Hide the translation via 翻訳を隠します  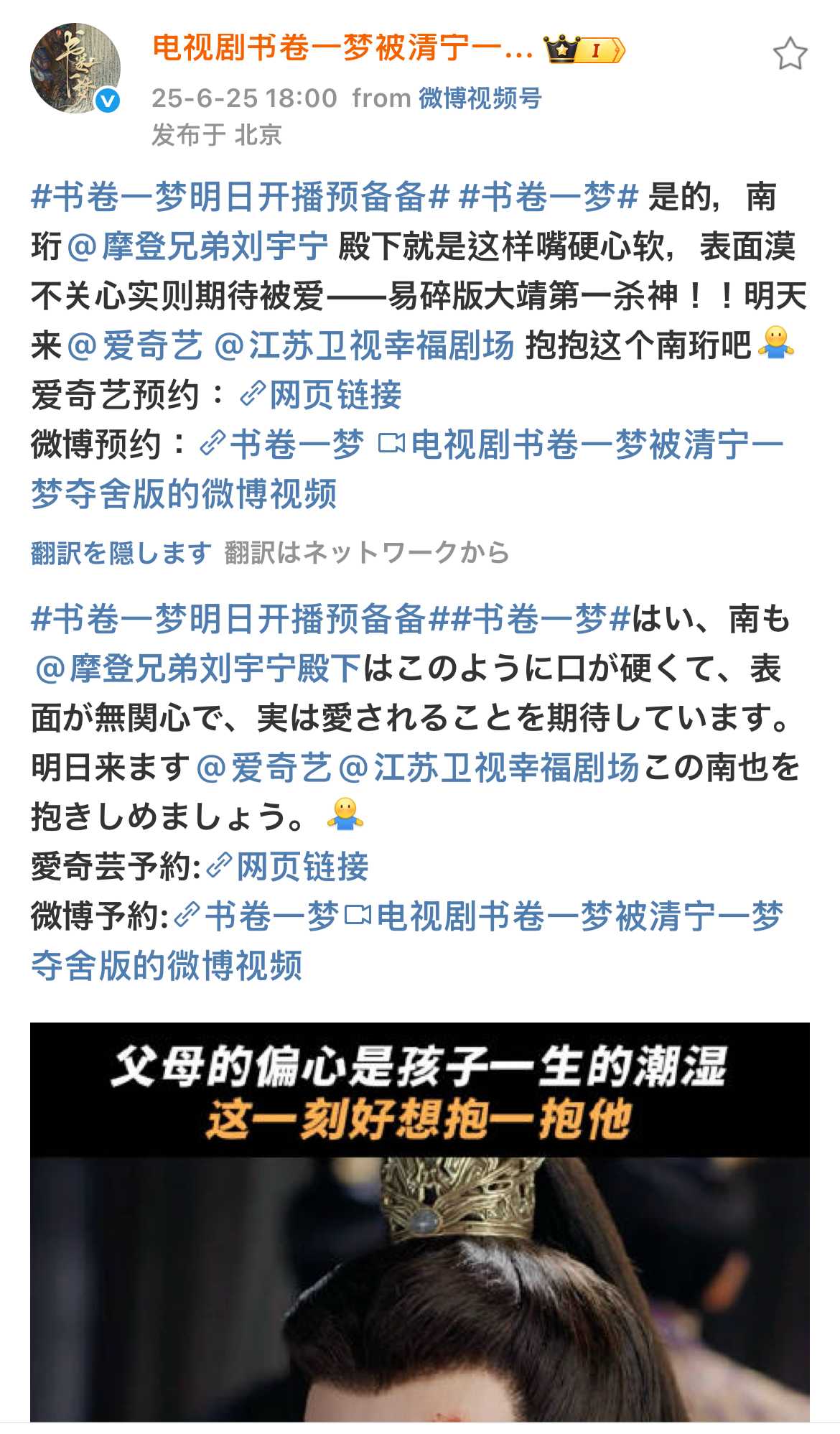click(121, 552)
